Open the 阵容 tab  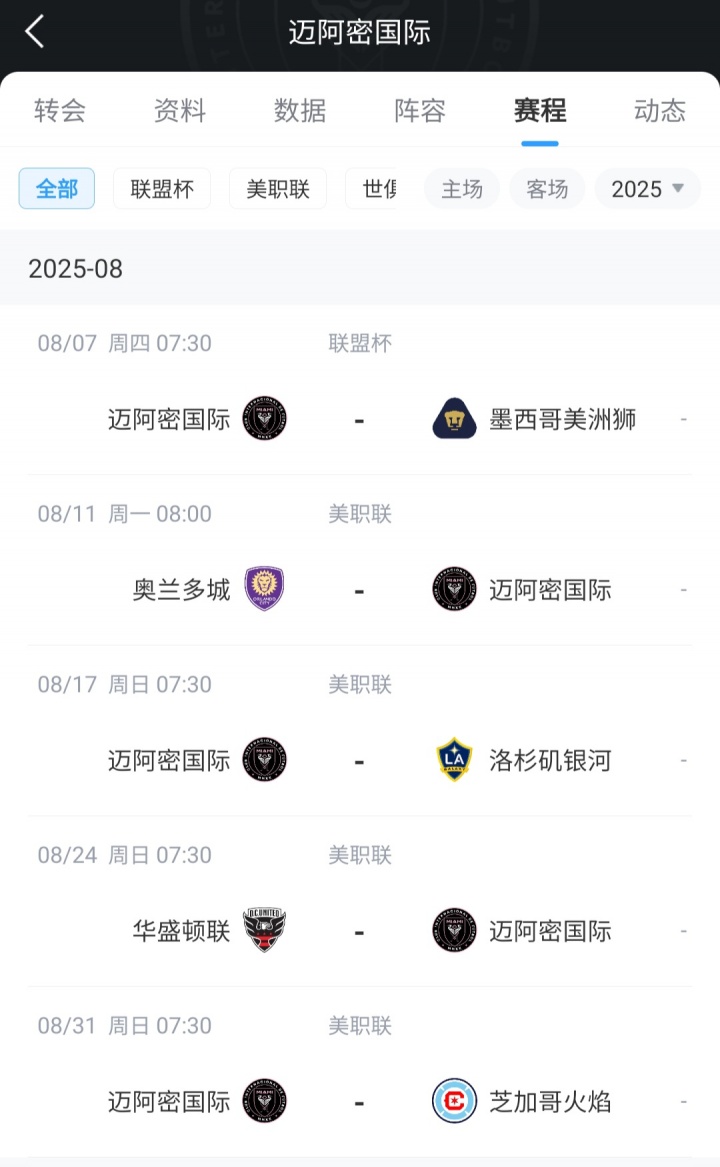pos(420,110)
